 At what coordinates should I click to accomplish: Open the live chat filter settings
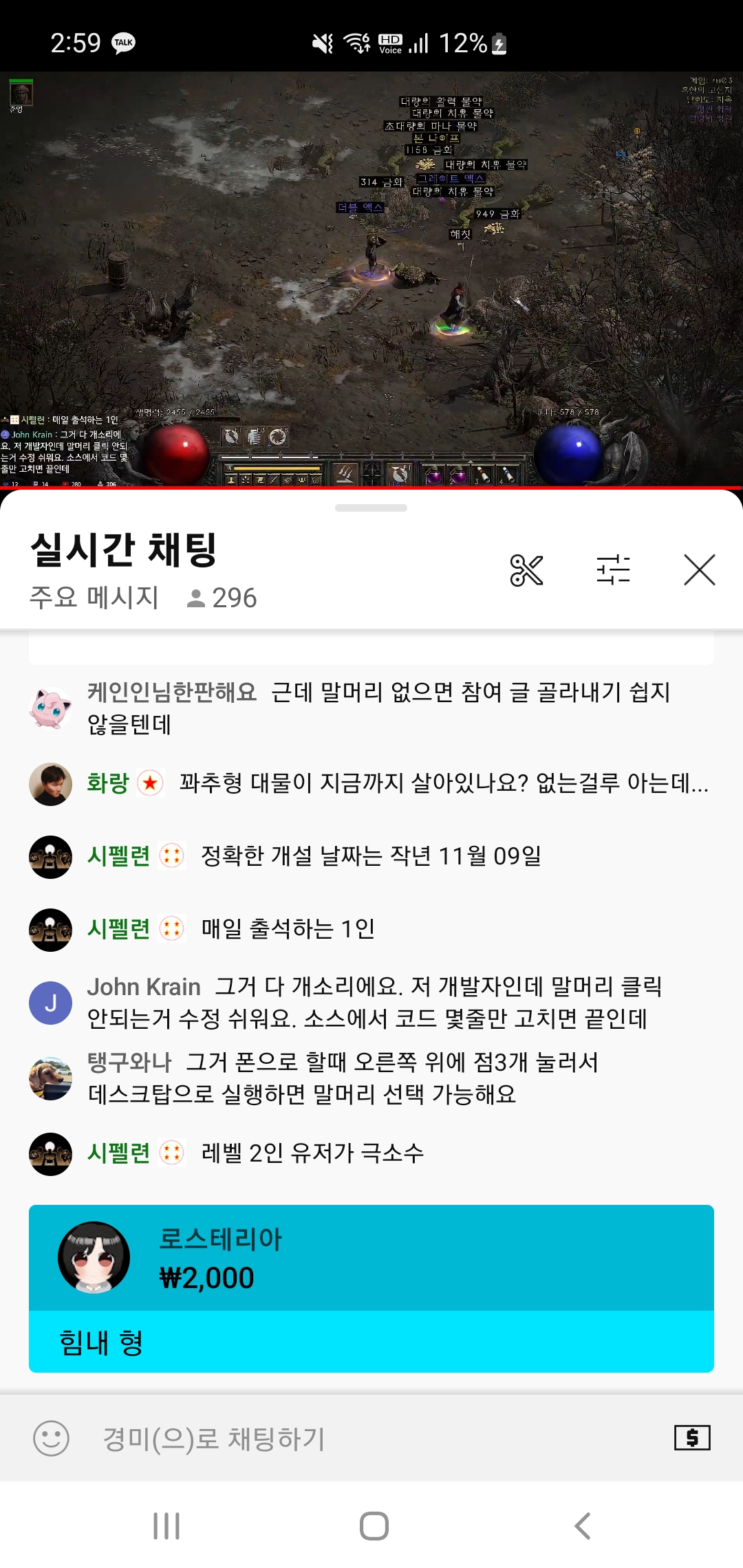coord(613,570)
